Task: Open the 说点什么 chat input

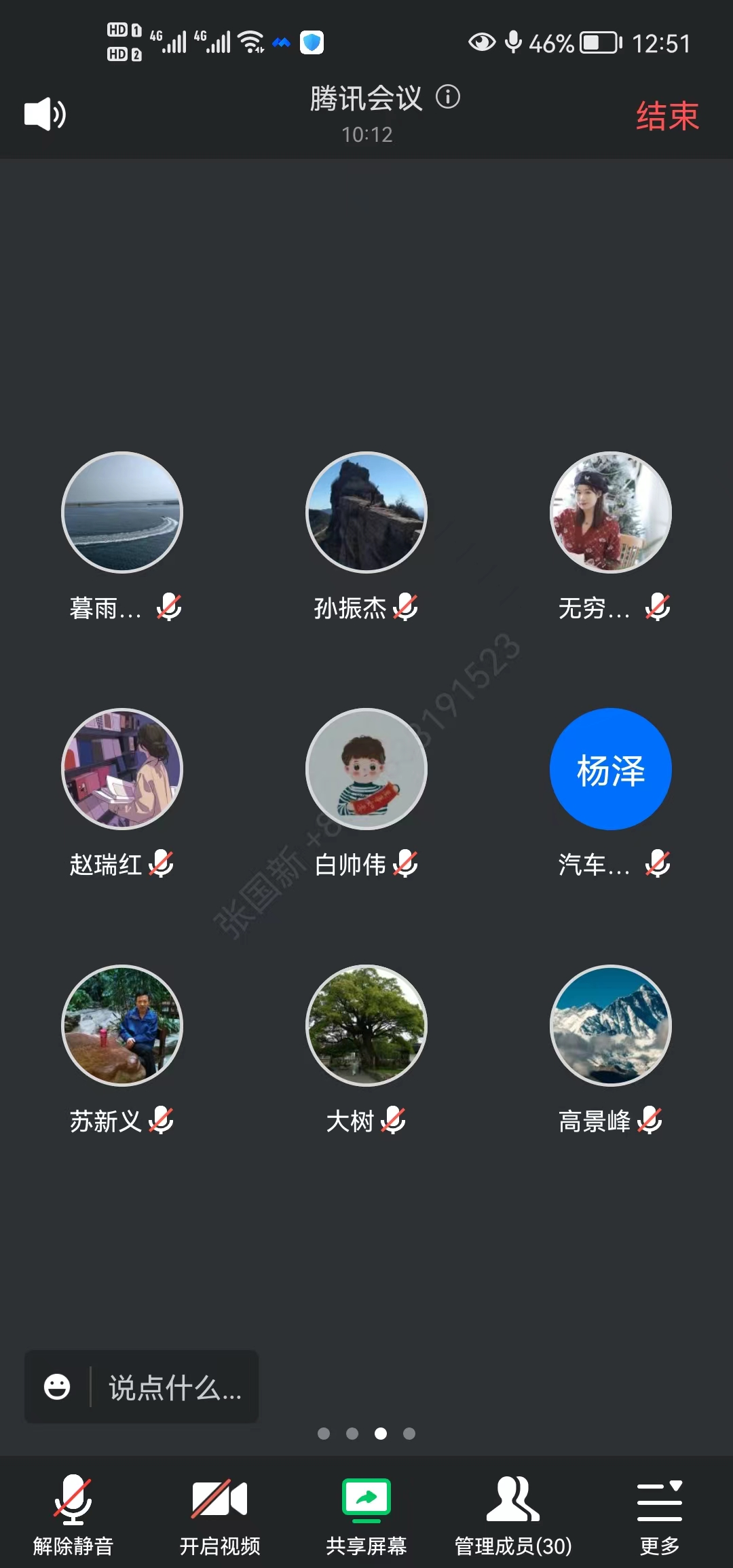Action: [x=175, y=1387]
